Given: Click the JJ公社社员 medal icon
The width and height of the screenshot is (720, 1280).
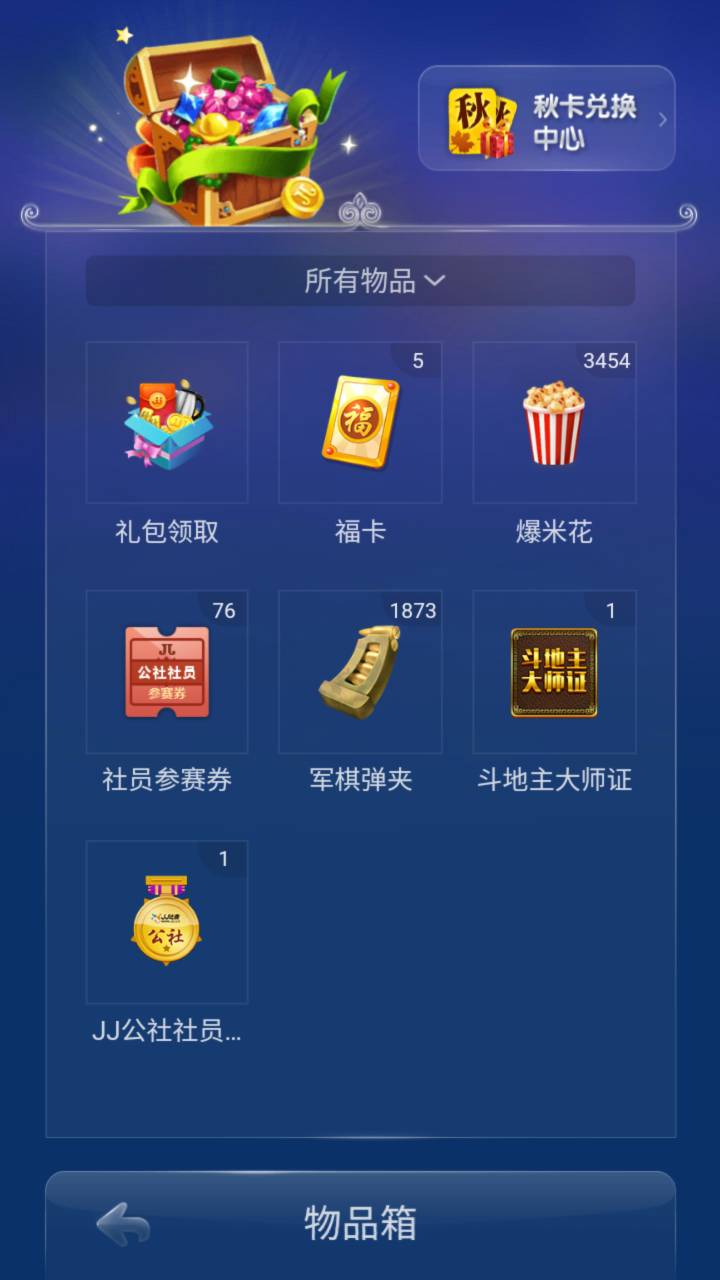Looking at the screenshot, I should click(166, 922).
